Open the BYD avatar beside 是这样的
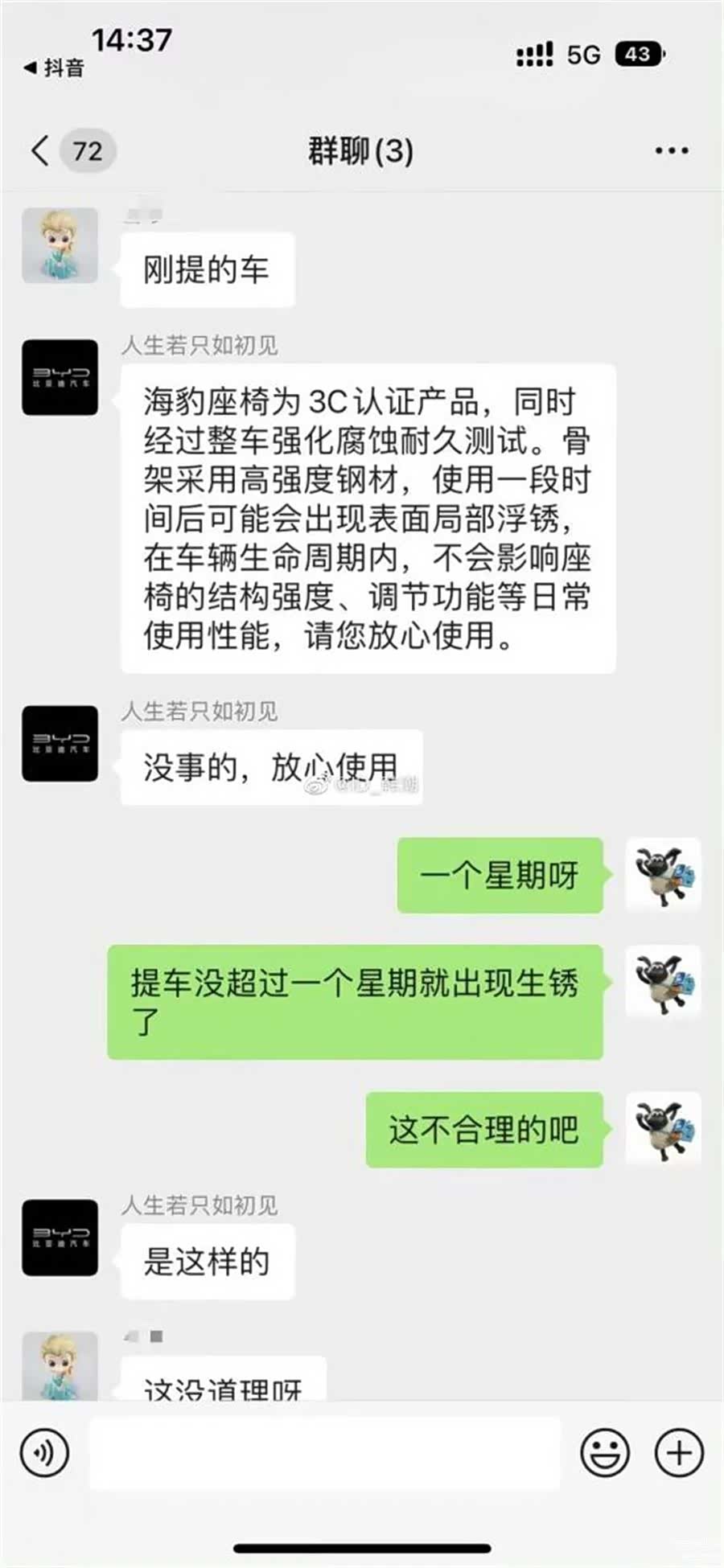This screenshot has height=1568, width=724. pos(60,1238)
